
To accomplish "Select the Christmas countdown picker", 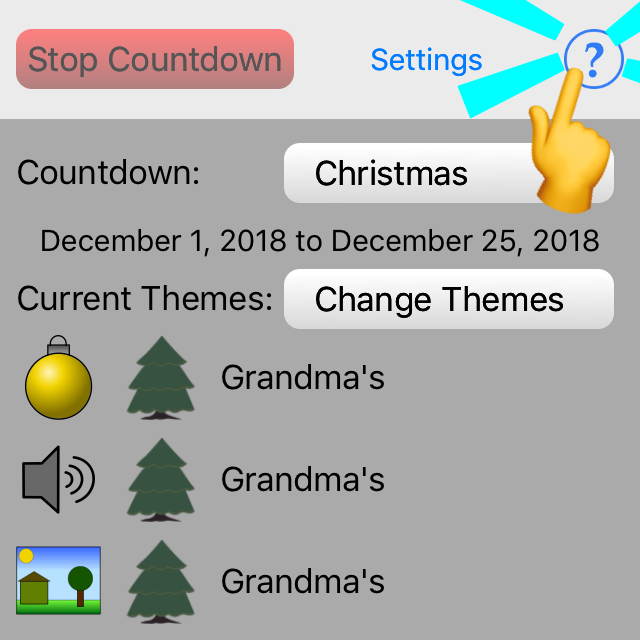I will (x=420, y=173).
